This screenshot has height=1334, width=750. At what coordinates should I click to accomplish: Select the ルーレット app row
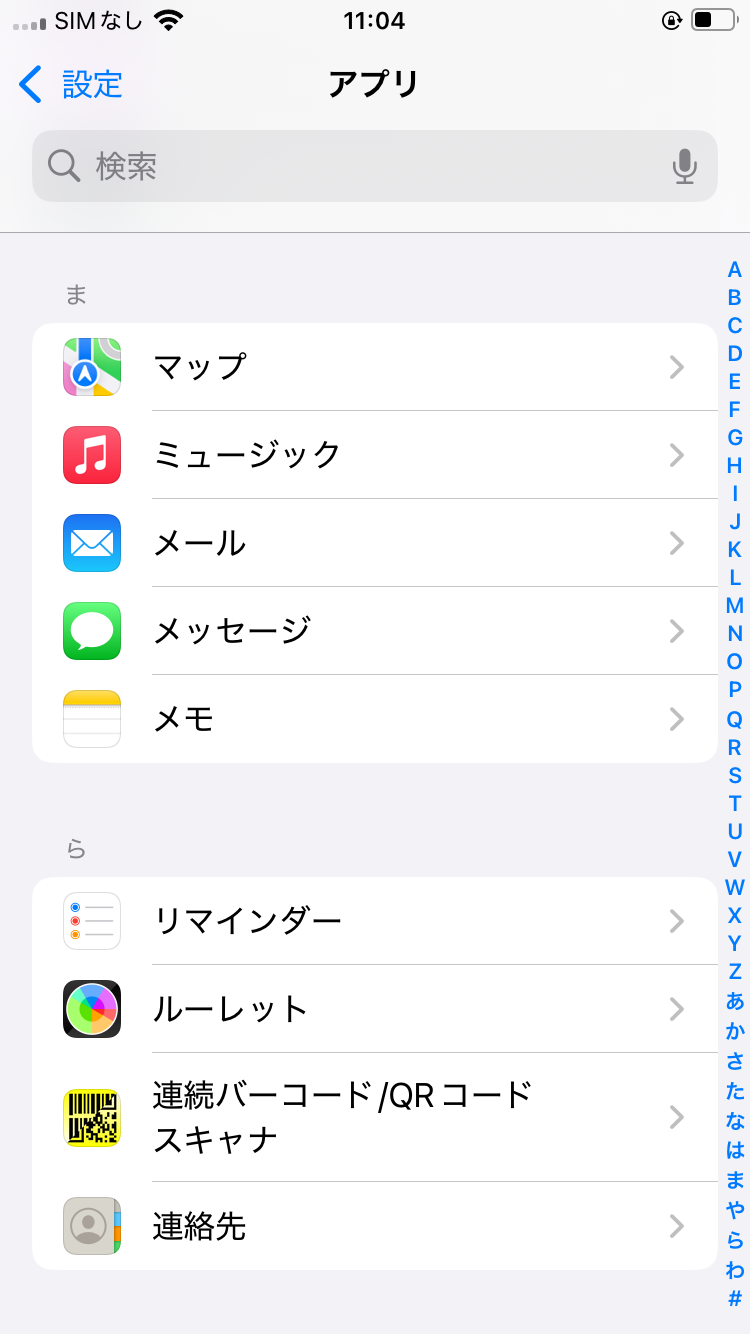[374, 1009]
